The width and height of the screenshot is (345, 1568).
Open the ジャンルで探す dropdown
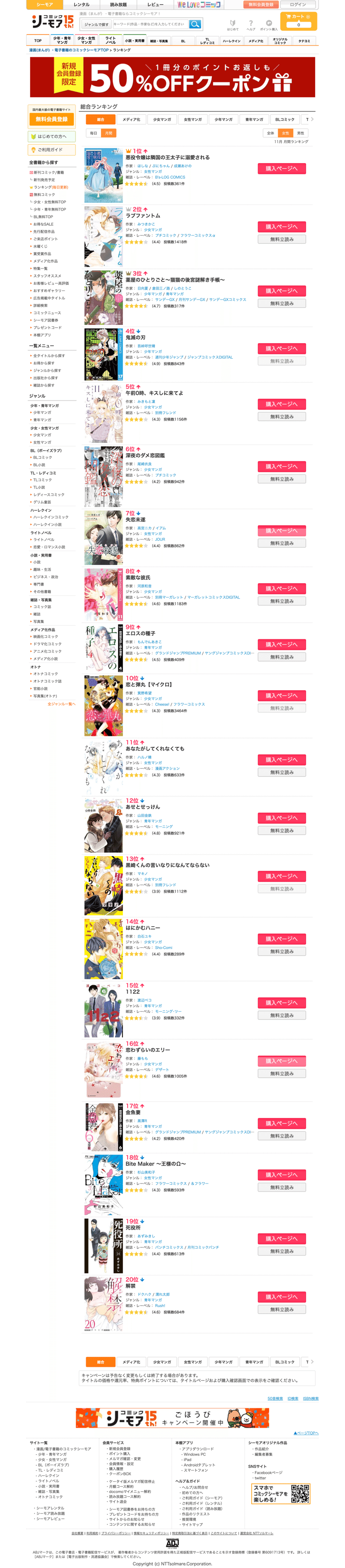[x=96, y=24]
